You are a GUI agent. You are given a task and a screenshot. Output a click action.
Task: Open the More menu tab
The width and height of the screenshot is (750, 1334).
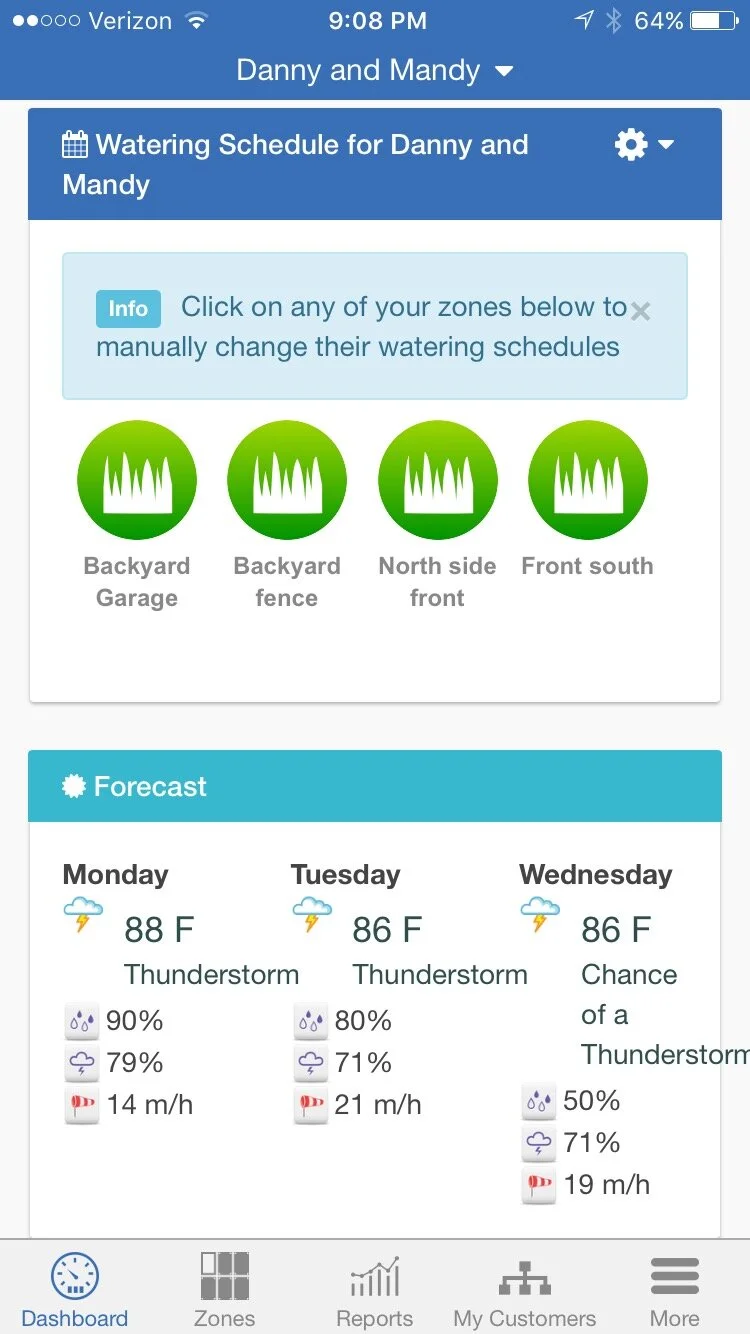coord(675,1288)
